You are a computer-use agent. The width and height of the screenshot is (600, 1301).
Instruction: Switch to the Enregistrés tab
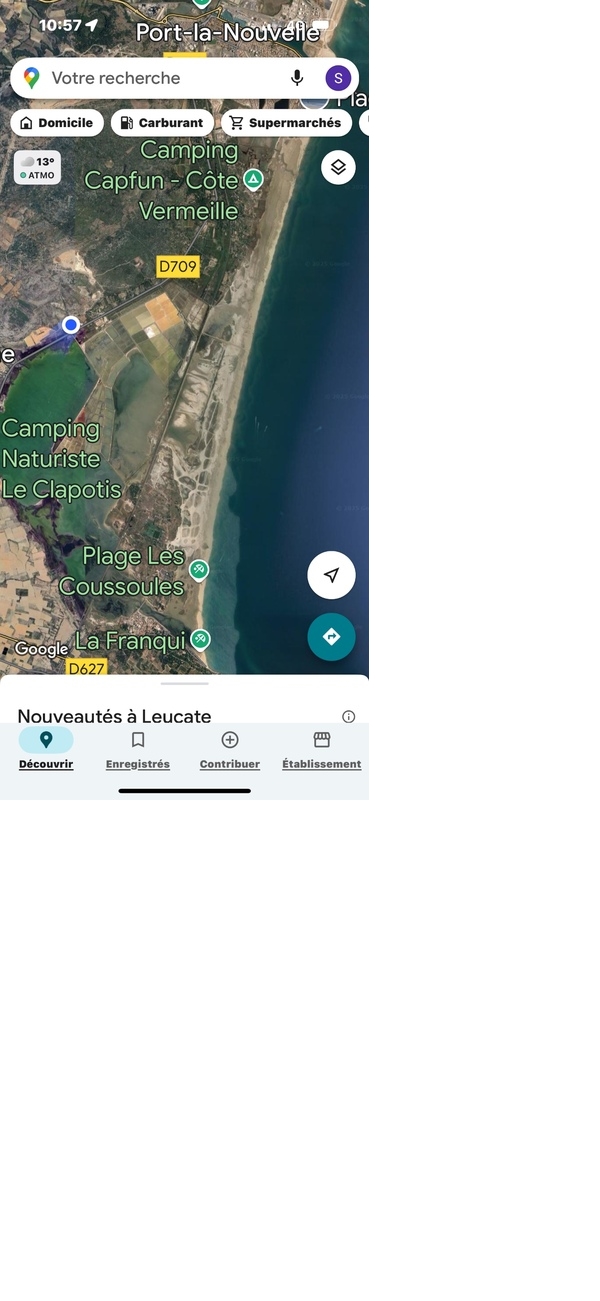(138, 750)
